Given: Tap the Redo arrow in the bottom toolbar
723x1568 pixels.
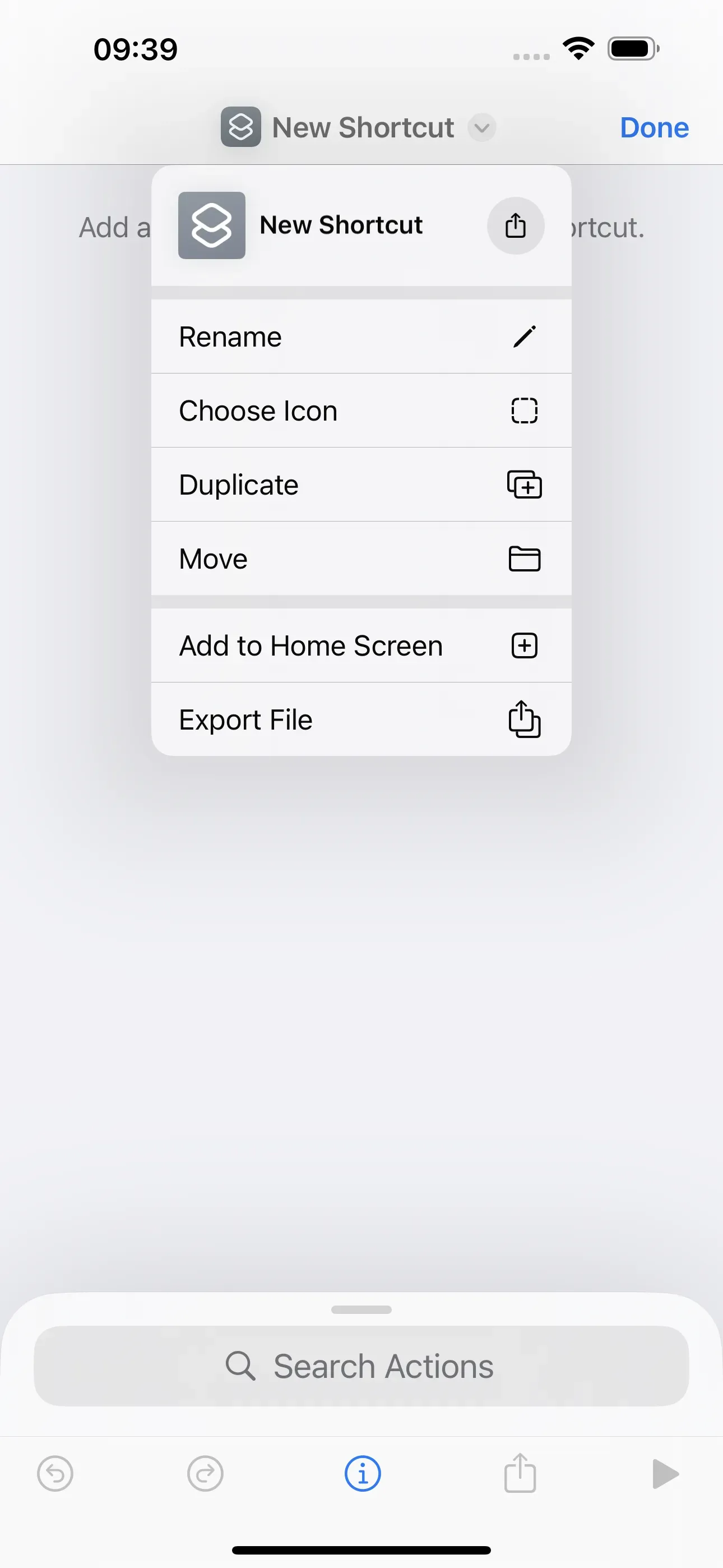Looking at the screenshot, I should pos(205,1474).
